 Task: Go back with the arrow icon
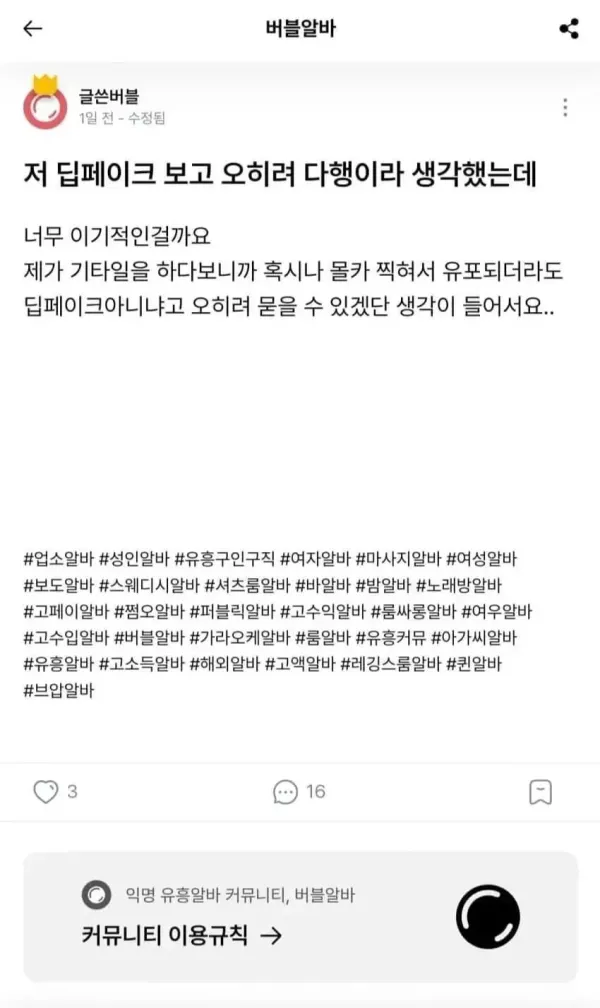point(33,29)
